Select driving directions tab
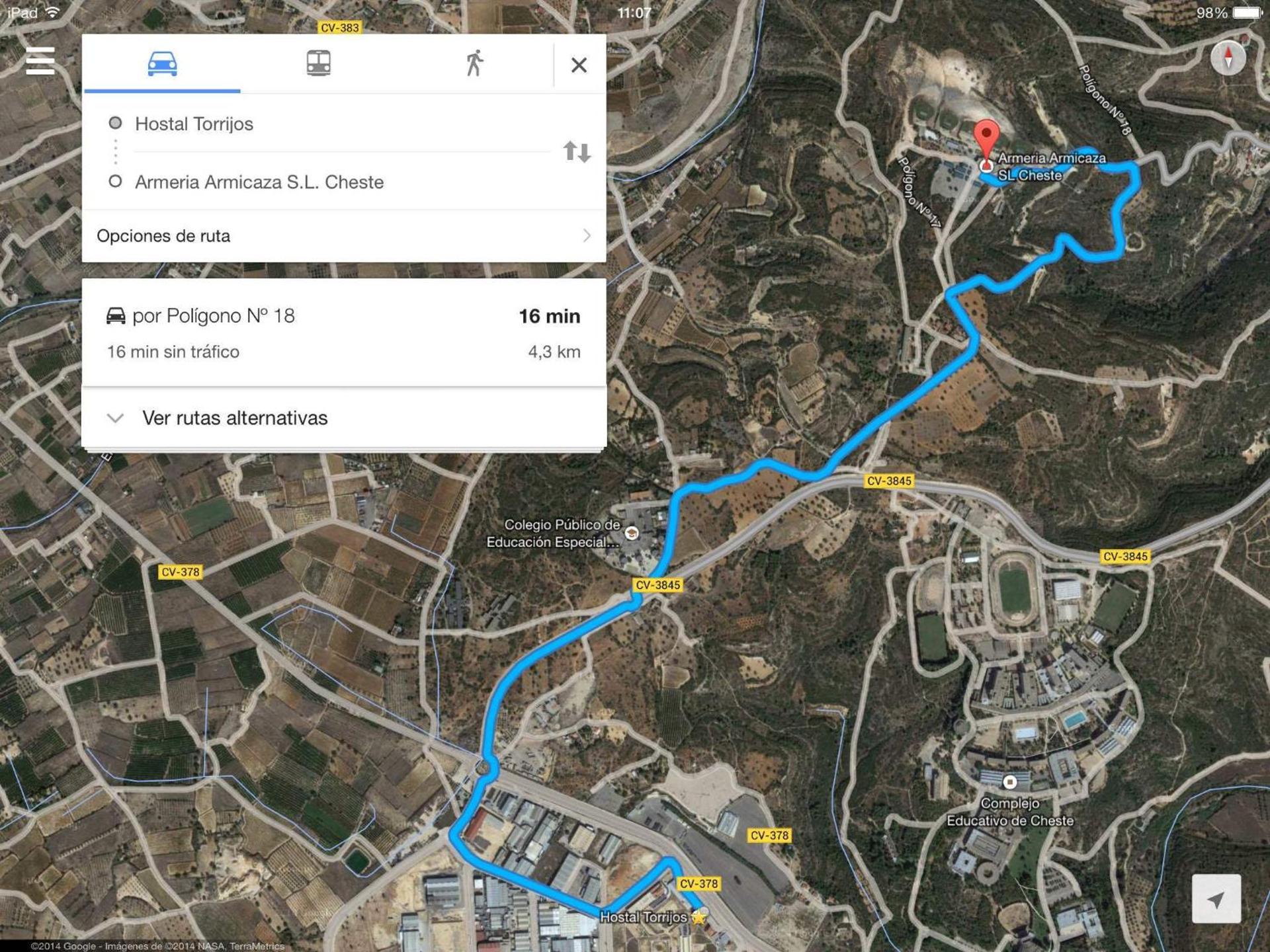Screen dimensions: 1270x952 click(x=162, y=63)
